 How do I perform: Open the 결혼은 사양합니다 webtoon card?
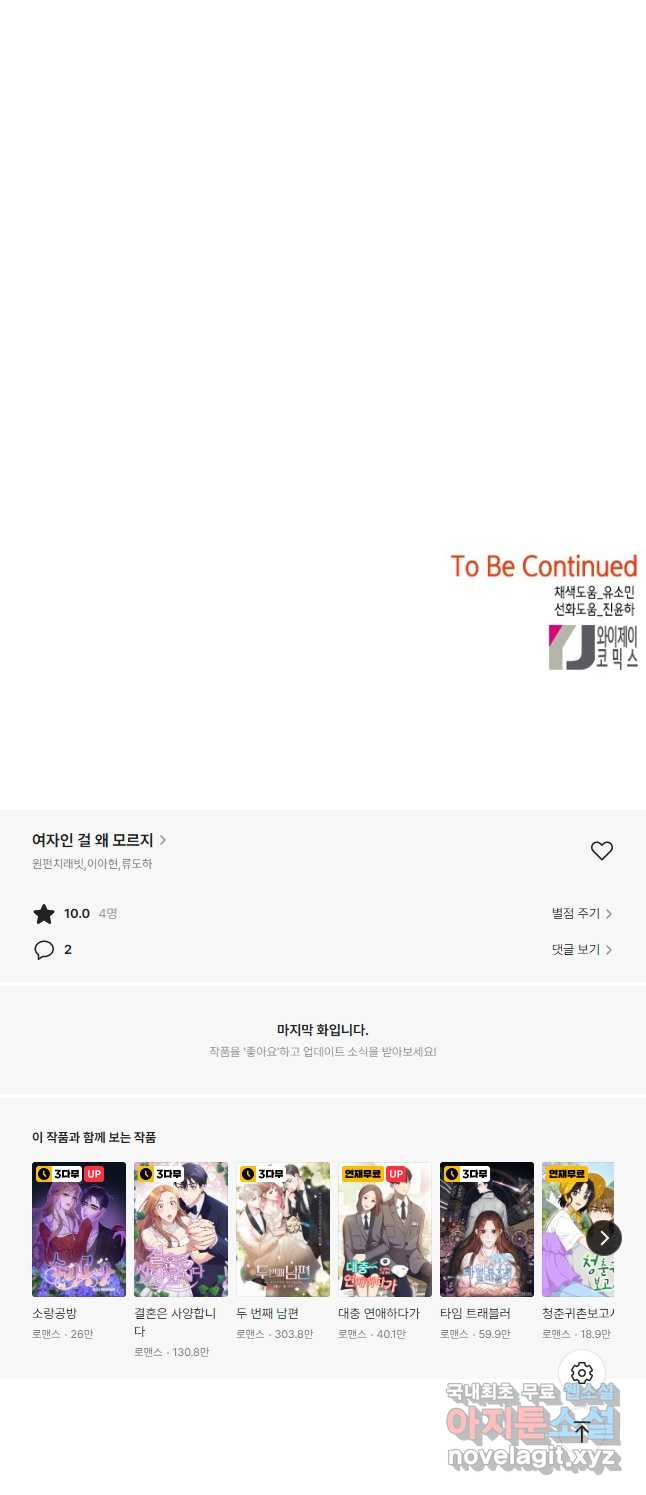click(x=181, y=1229)
